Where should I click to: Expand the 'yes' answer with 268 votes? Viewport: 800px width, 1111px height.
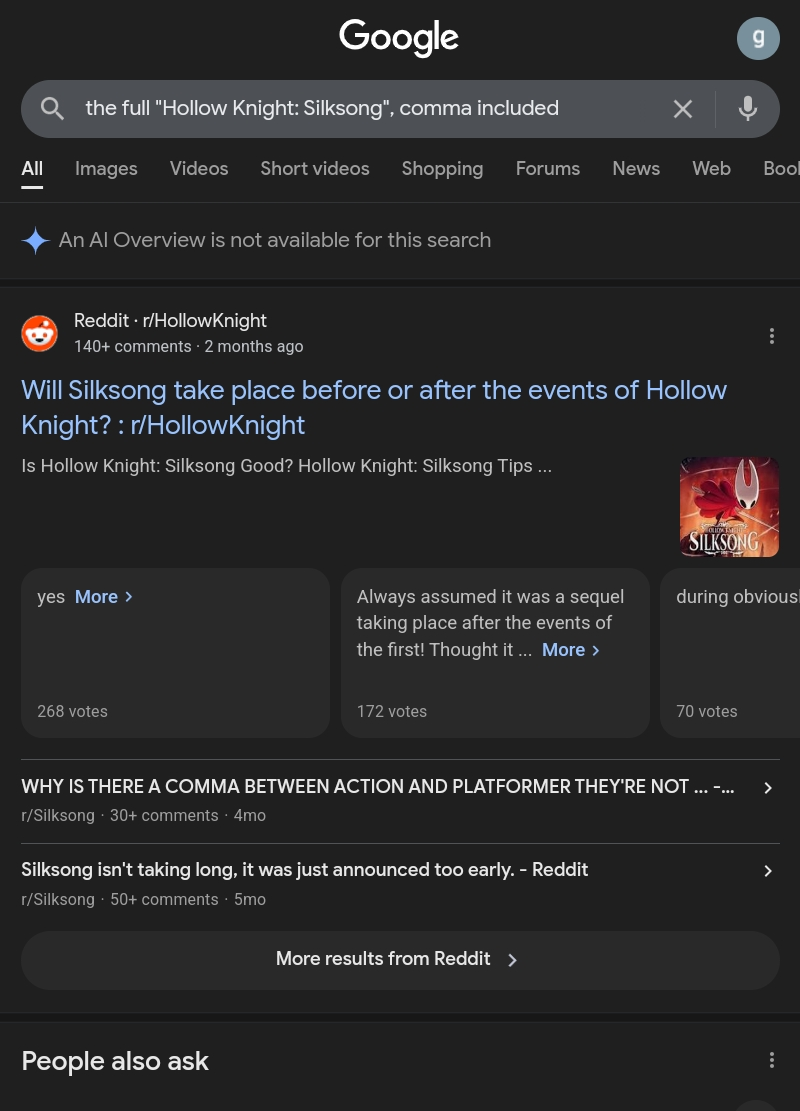(x=103, y=597)
